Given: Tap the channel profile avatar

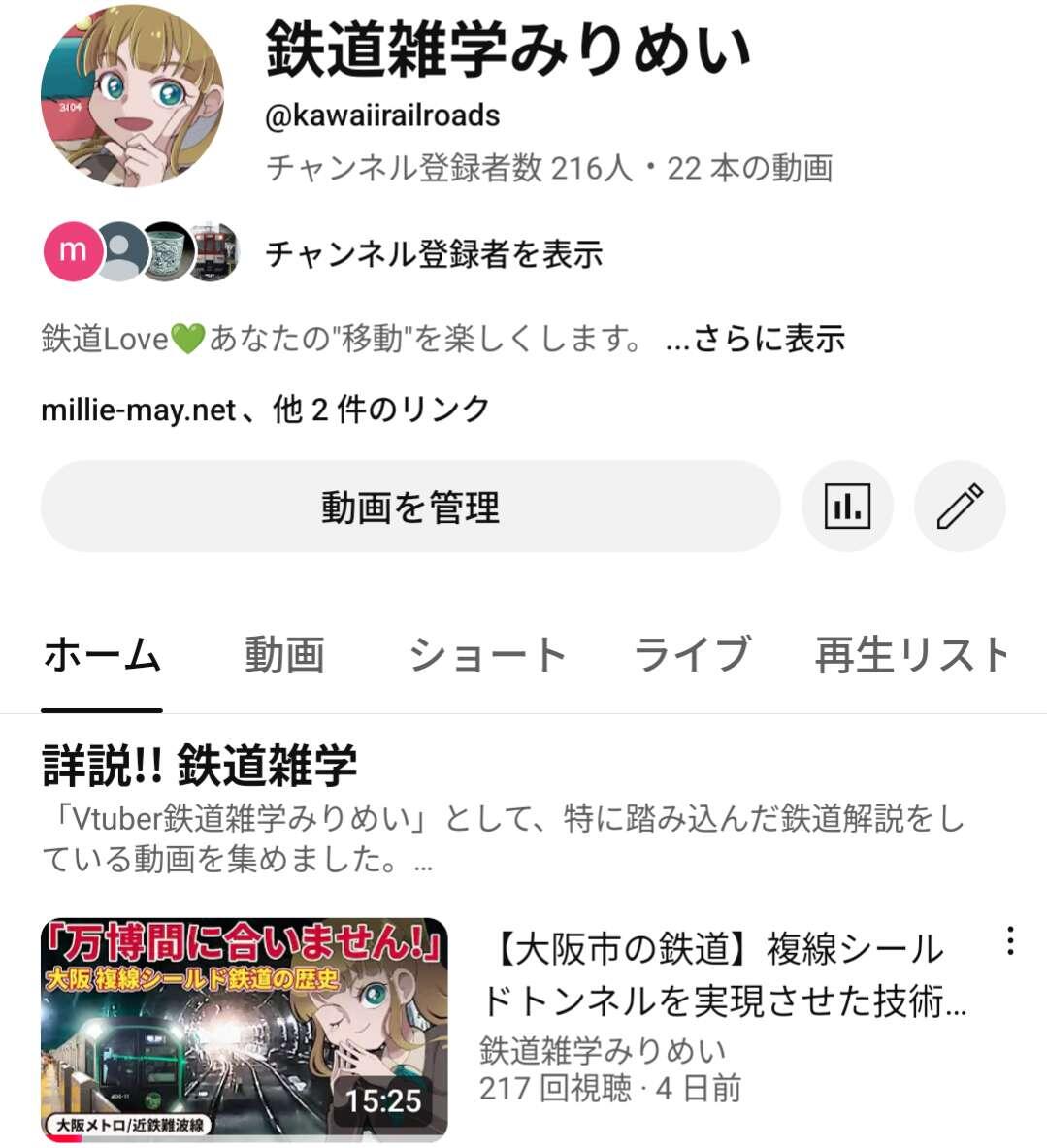Looking at the screenshot, I should [x=132, y=96].
